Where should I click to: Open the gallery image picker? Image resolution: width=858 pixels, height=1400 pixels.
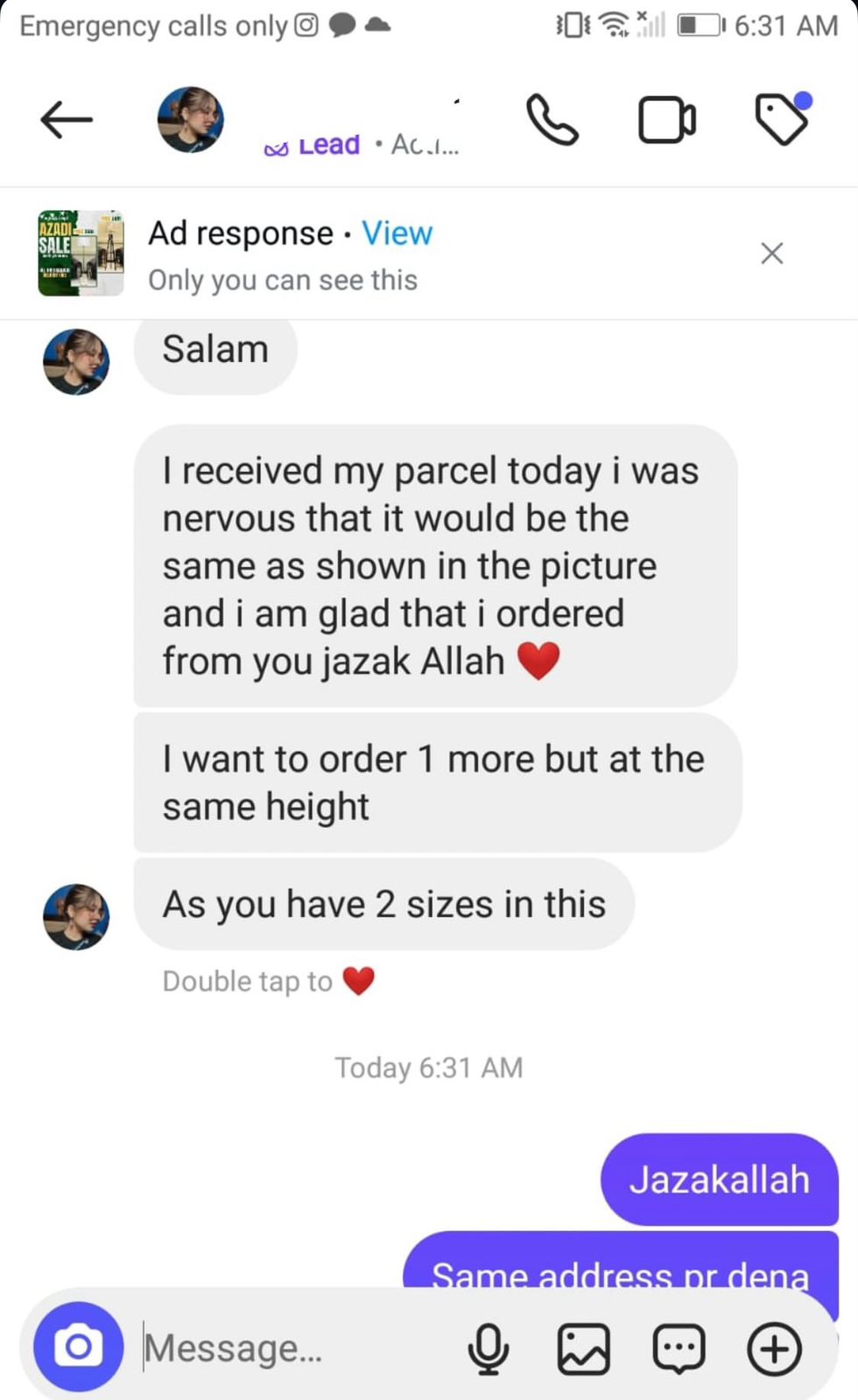584,1348
